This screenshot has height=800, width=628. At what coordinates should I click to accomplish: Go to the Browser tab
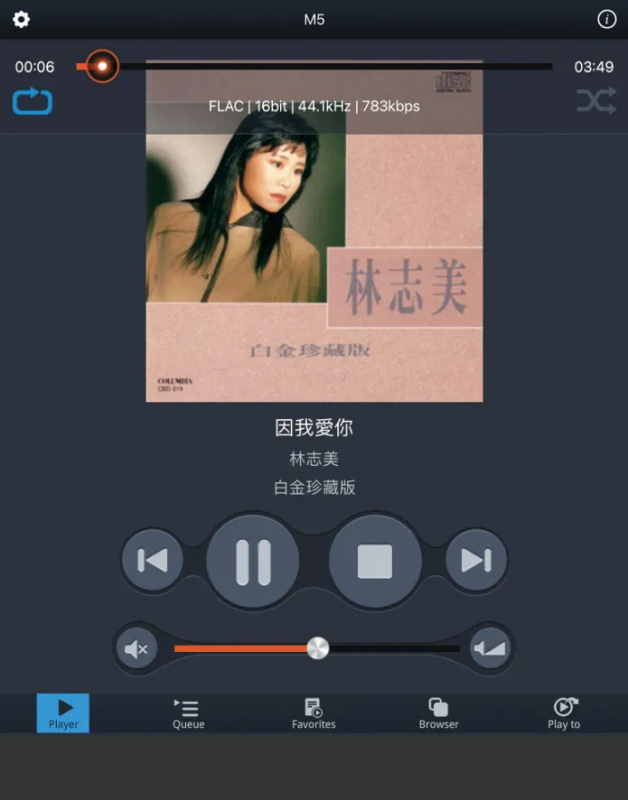point(439,714)
